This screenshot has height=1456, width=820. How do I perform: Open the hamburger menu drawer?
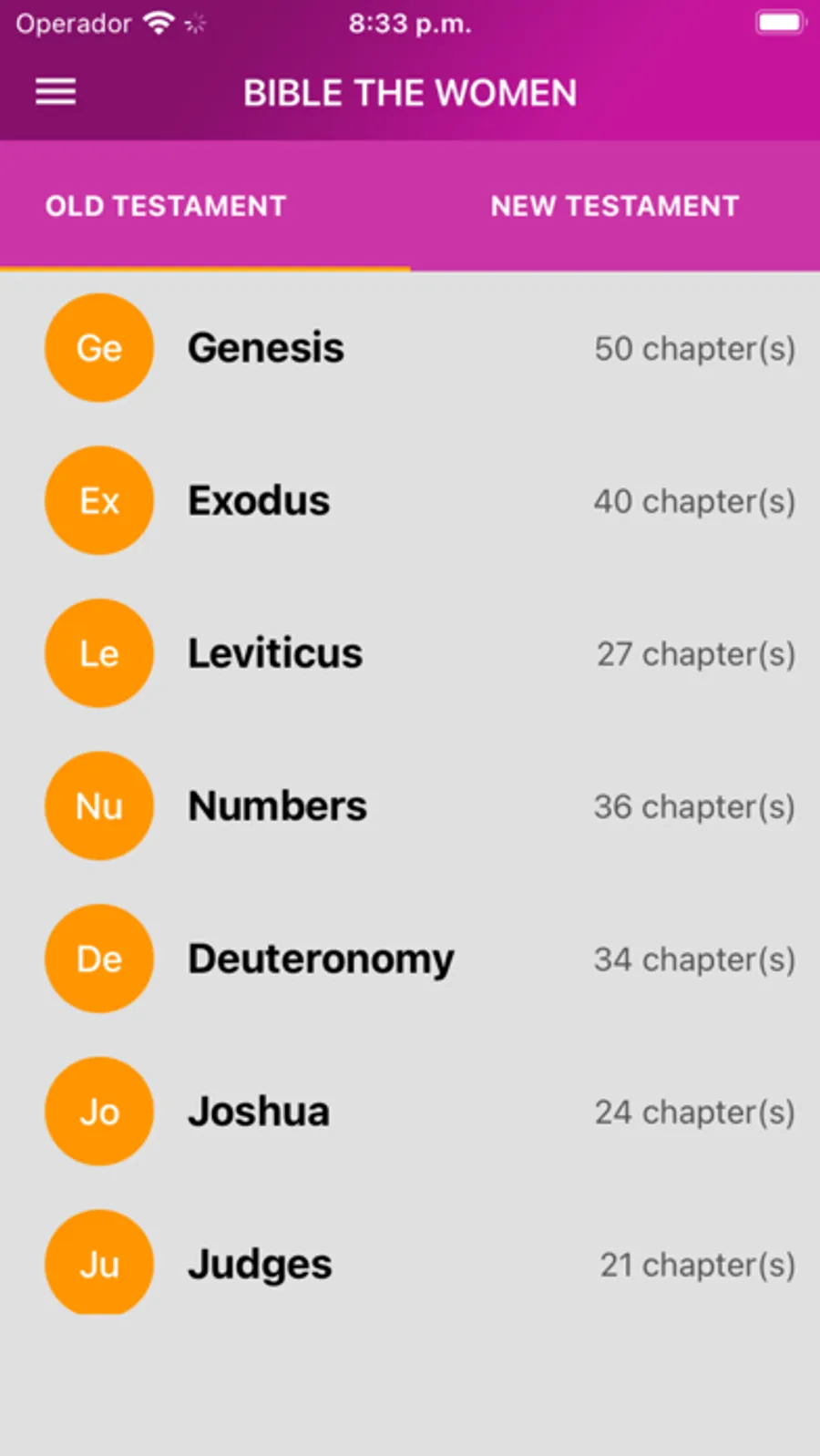click(56, 92)
